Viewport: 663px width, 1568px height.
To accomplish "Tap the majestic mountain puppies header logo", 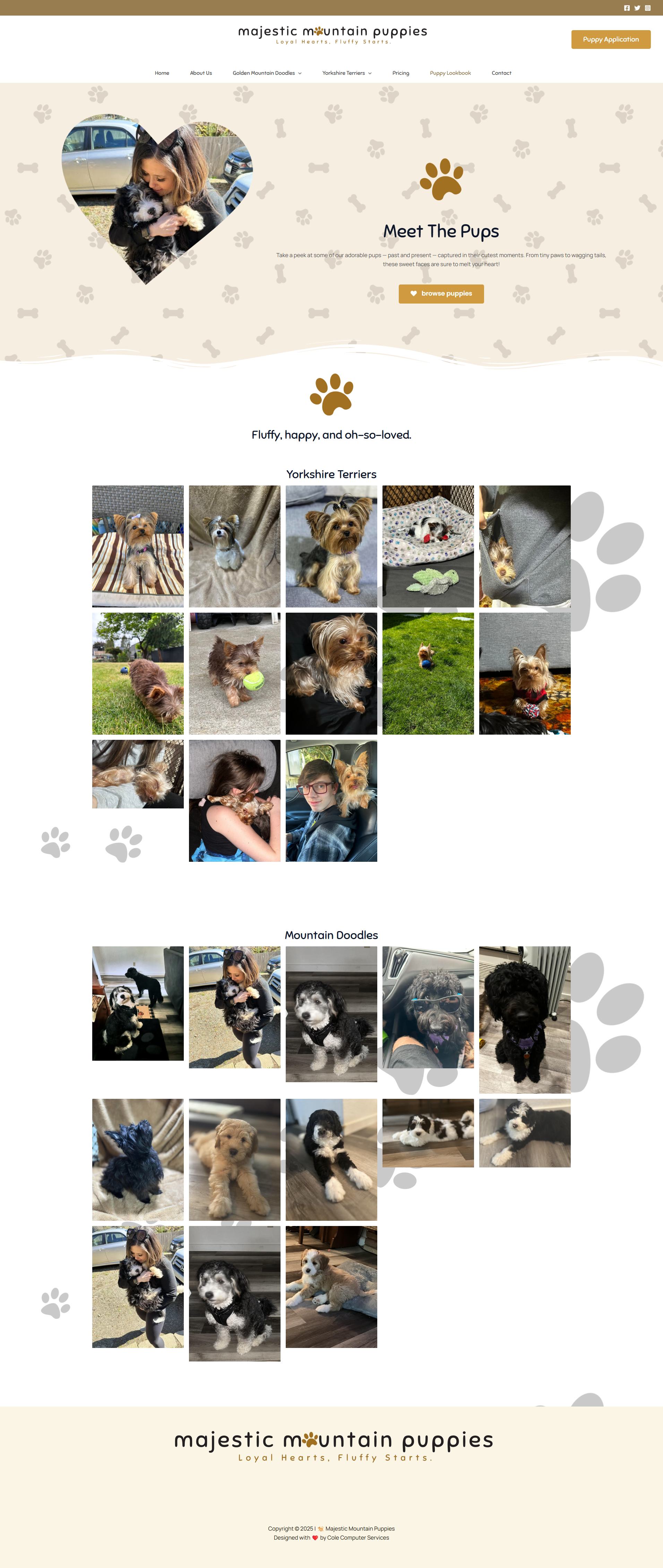I will [x=332, y=34].
